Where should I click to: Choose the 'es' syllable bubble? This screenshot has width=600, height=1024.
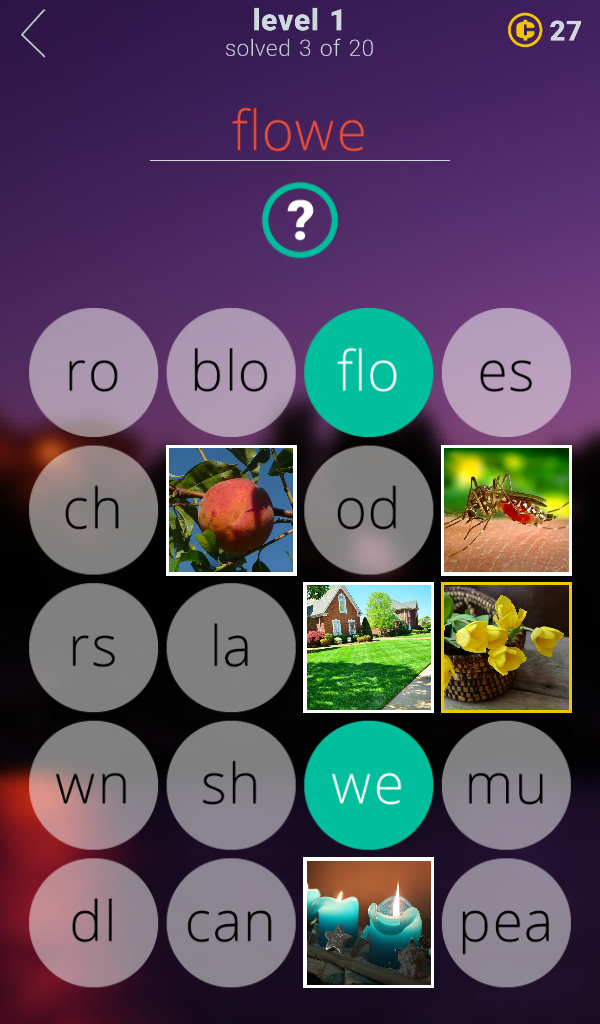(506, 372)
